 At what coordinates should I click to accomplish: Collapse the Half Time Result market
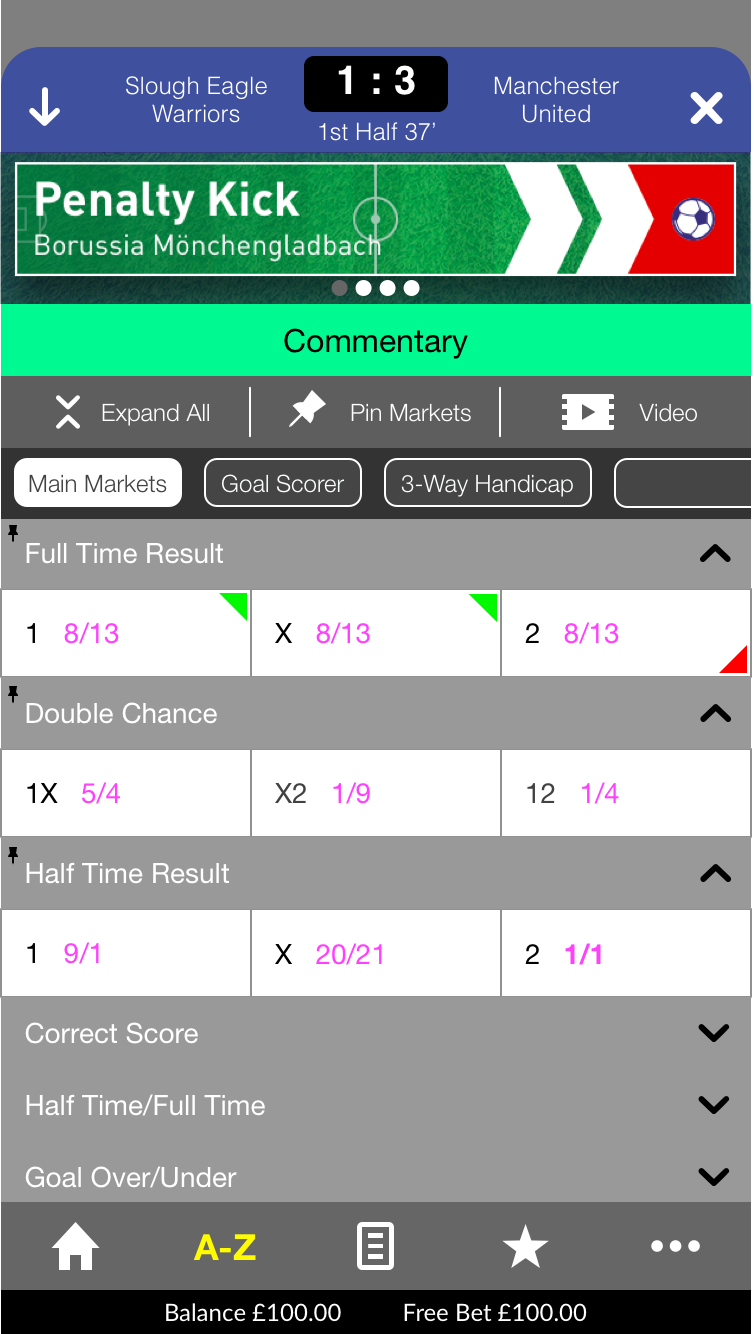pyautogui.click(x=714, y=874)
